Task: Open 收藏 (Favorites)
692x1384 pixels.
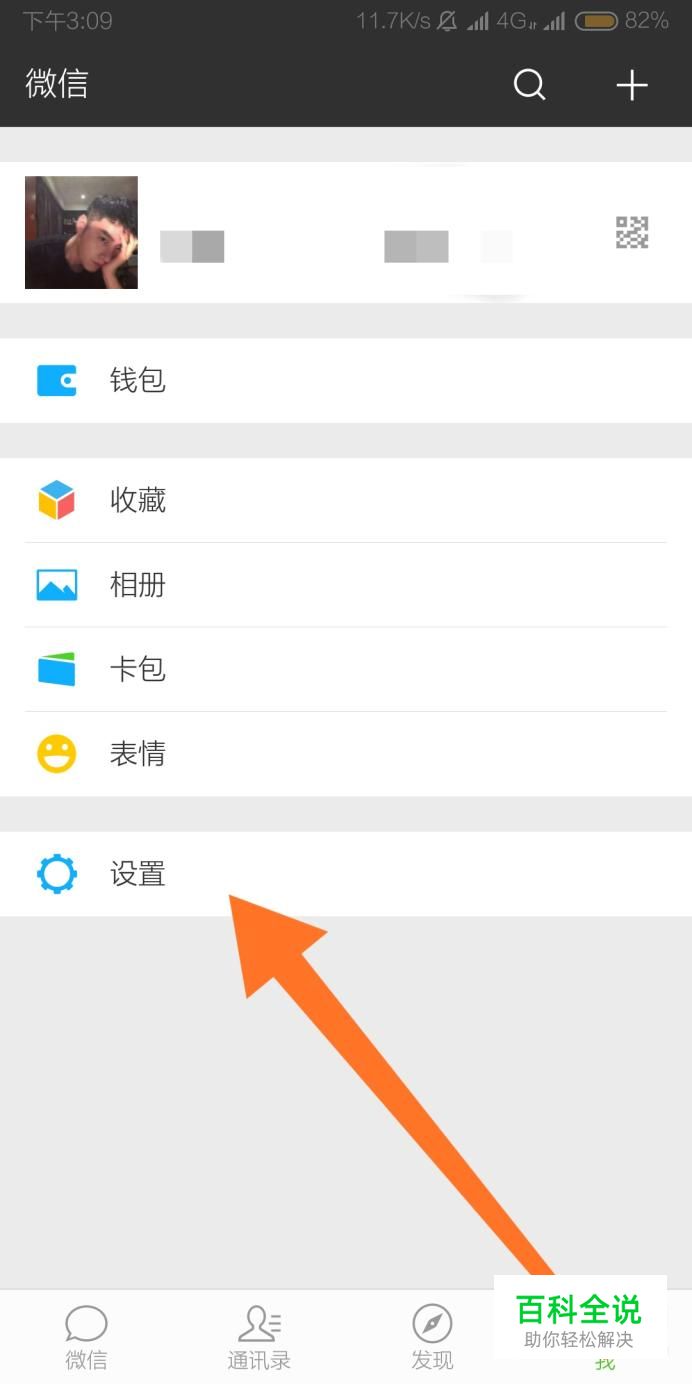Action: (346, 500)
